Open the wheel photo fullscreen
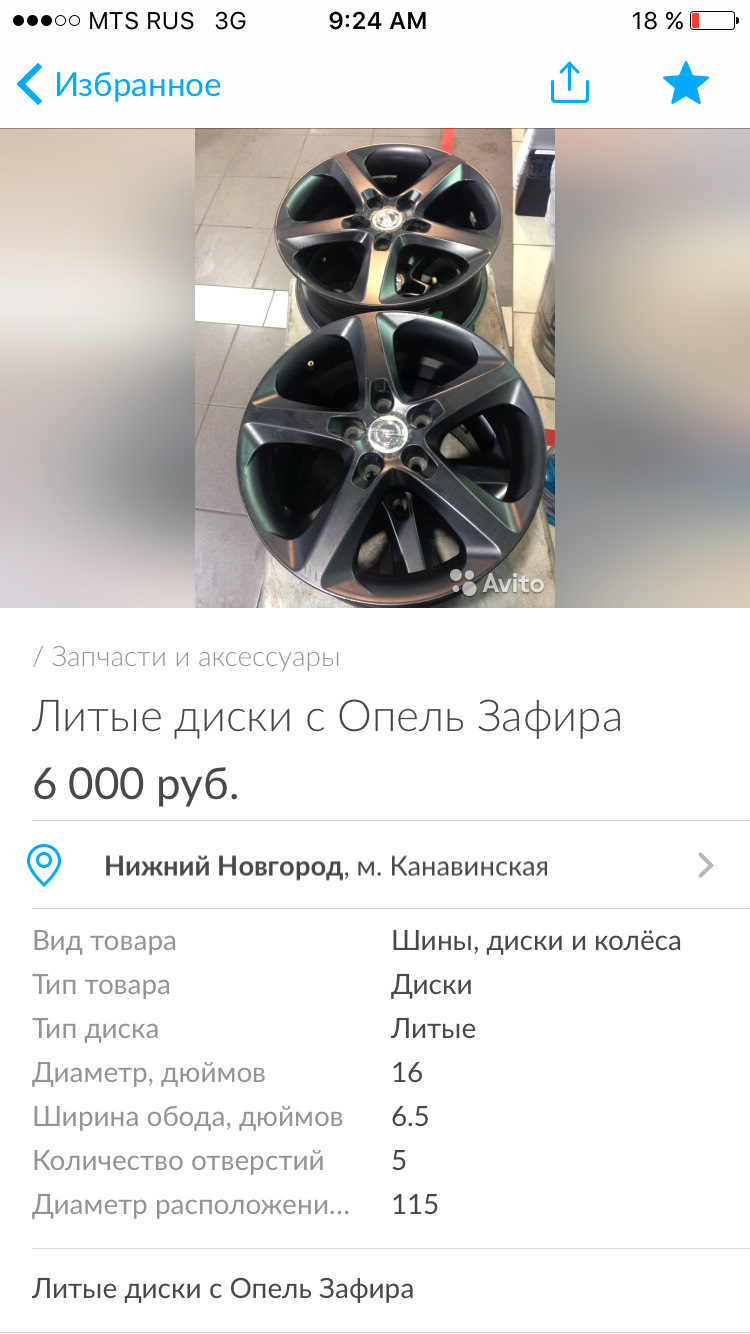Image resolution: width=750 pixels, height=1334 pixels. click(375, 368)
